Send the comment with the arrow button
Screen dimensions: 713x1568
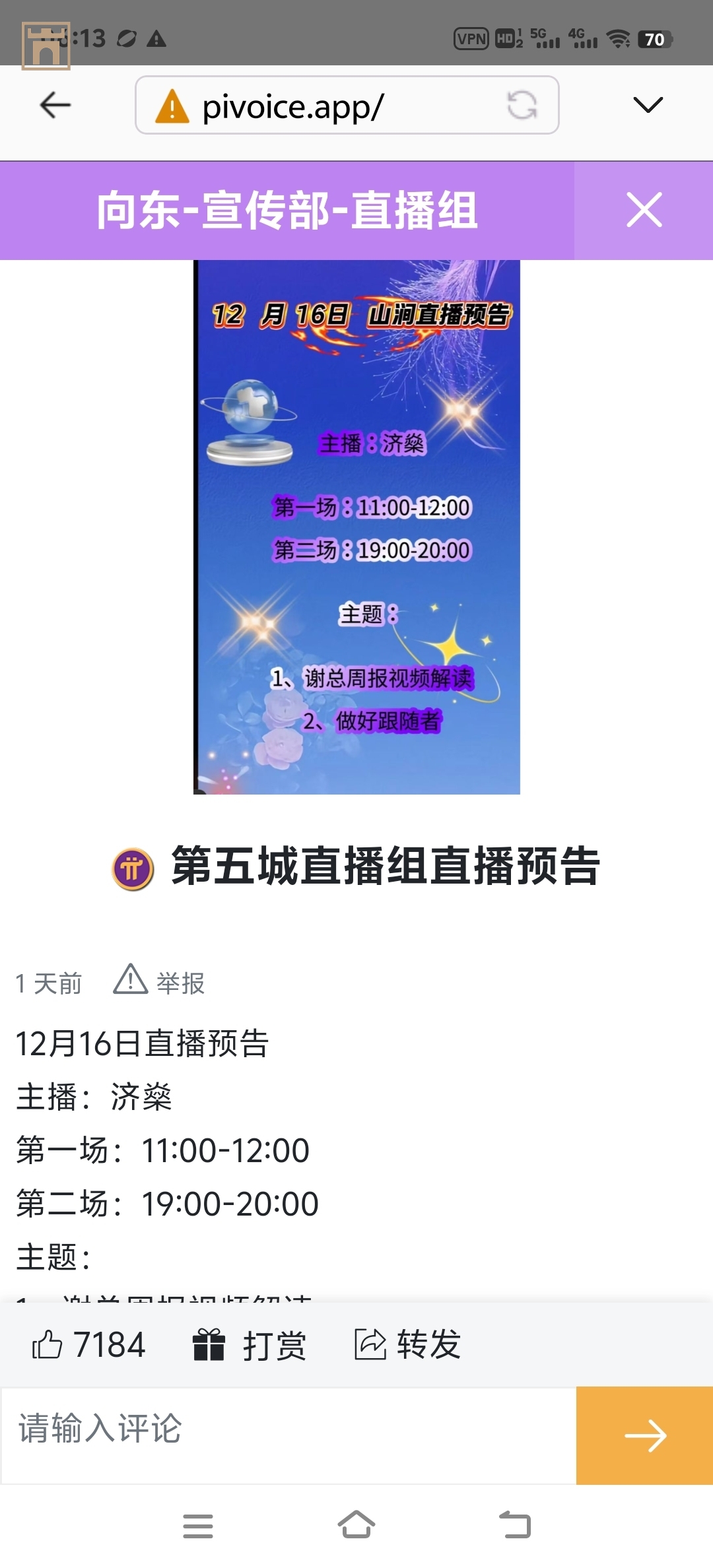tap(644, 1435)
